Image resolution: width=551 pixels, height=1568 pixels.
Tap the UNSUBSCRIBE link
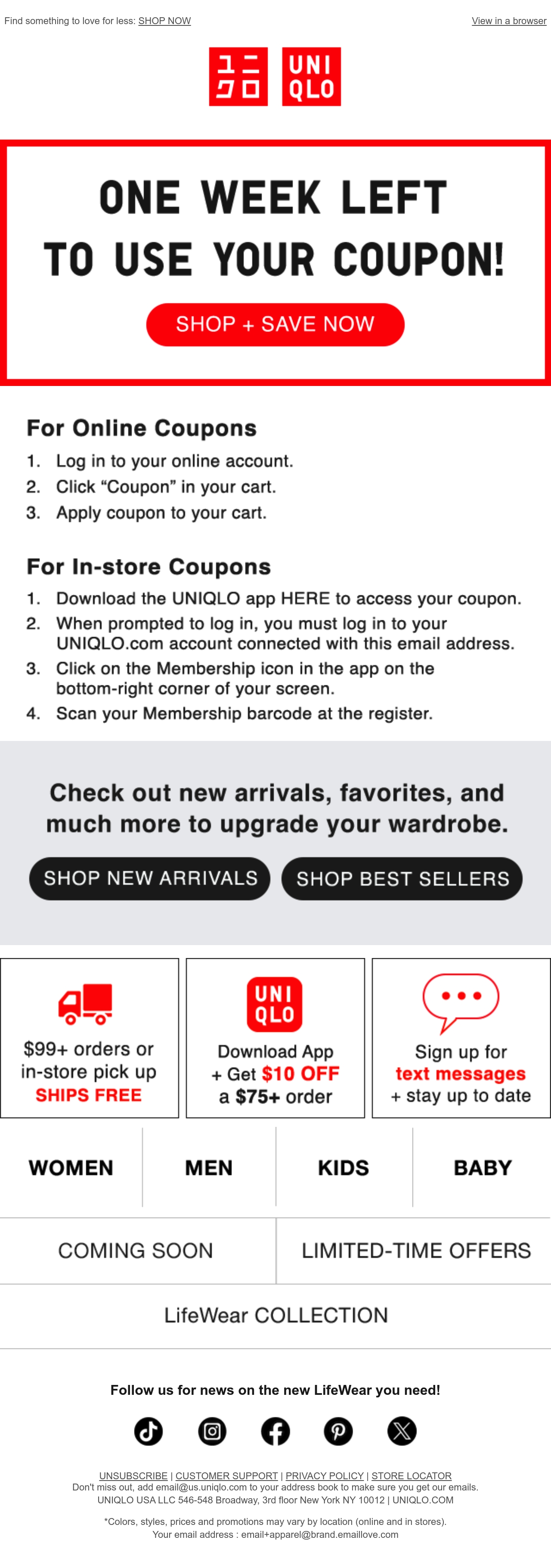click(133, 1475)
